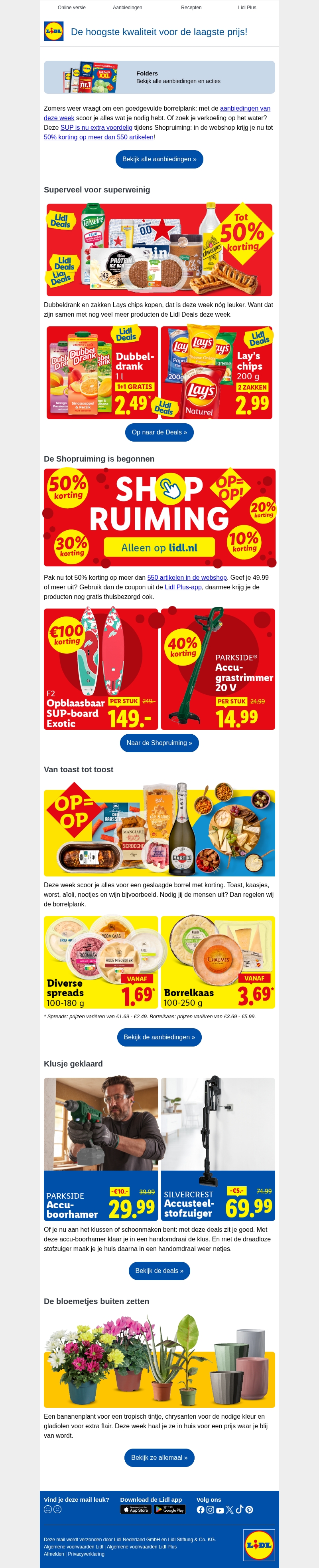The height and width of the screenshot is (1568, 319).
Task: Open the Lidl Plus-app link
Action: (183, 587)
